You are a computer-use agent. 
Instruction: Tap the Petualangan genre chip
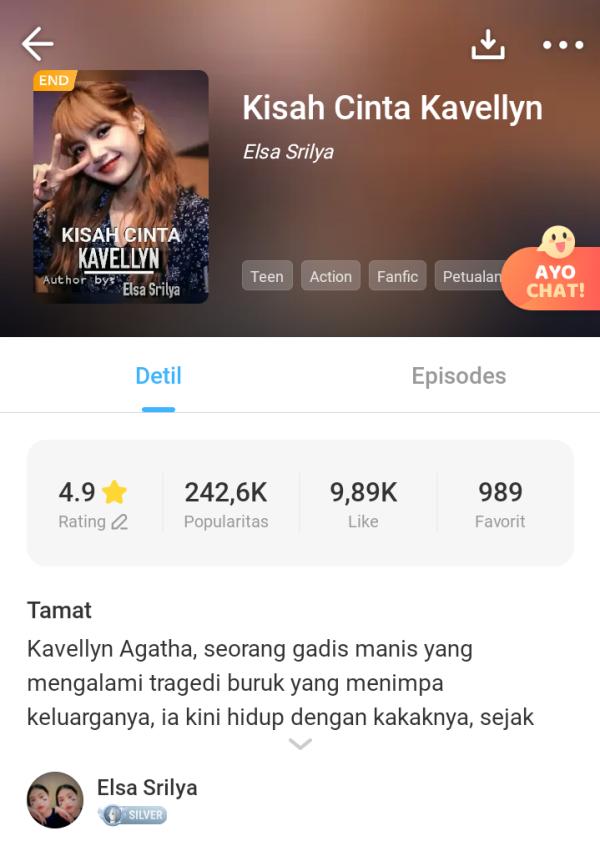point(470,276)
